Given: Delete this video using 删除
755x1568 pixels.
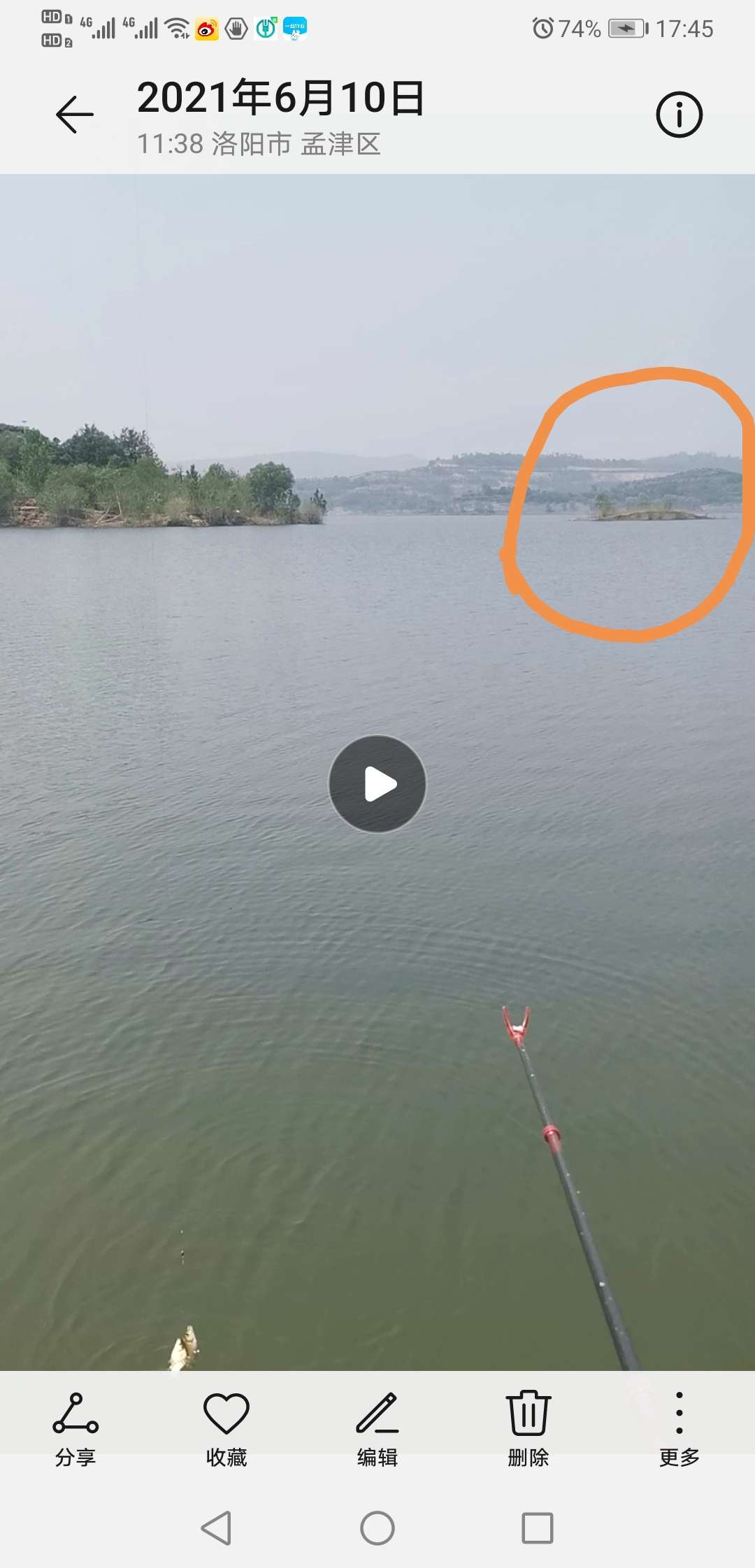Looking at the screenshot, I should [528, 1427].
